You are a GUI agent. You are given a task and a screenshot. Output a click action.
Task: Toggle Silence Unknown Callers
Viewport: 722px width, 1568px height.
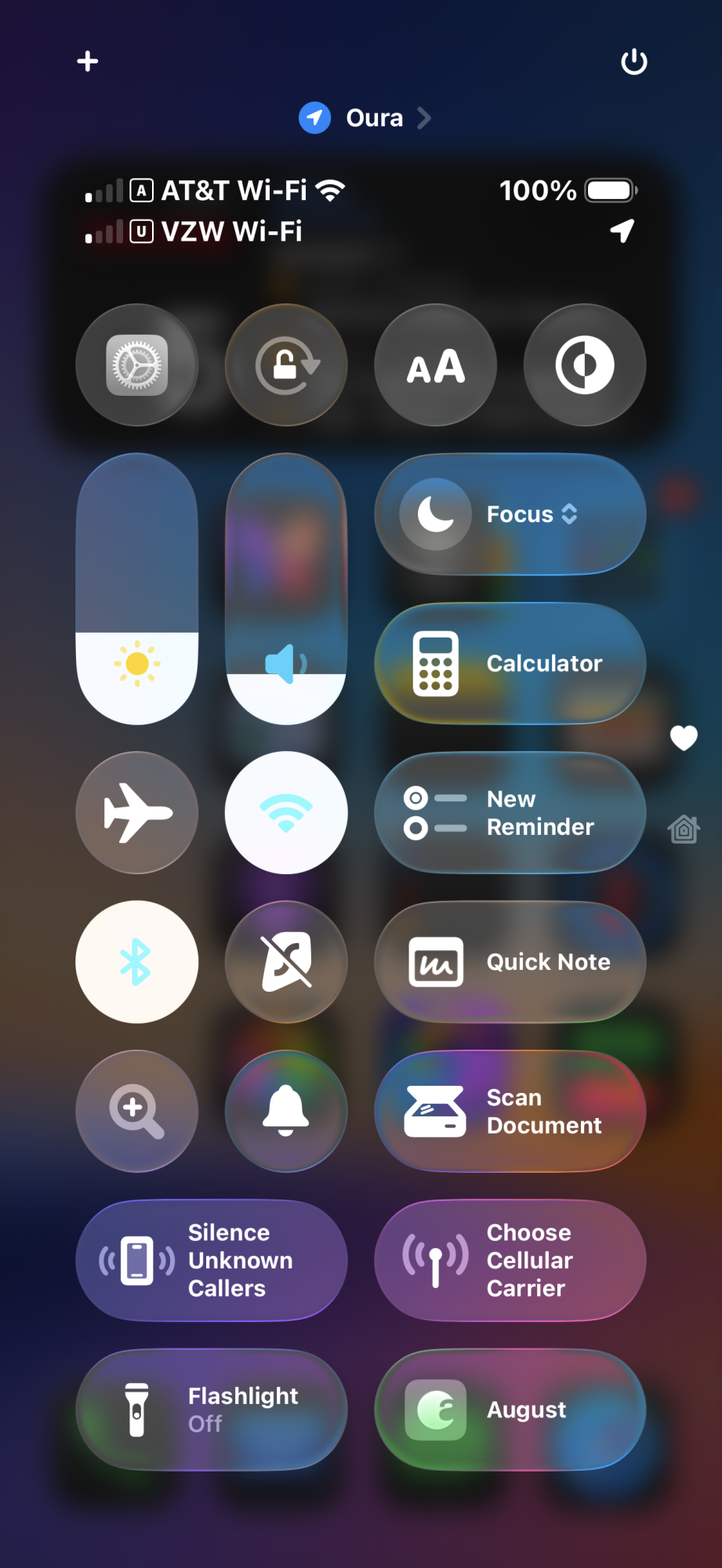click(x=212, y=1261)
